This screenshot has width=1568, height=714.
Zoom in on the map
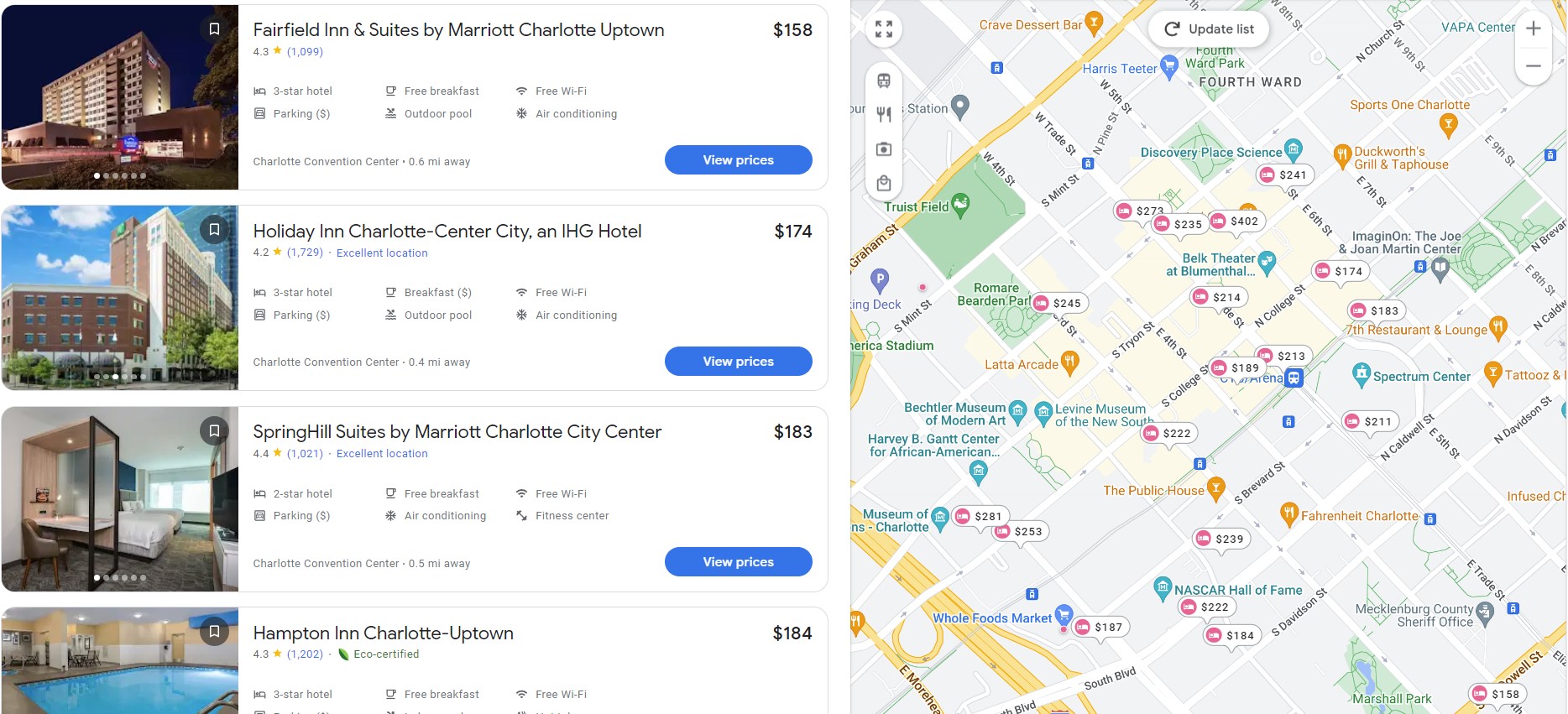tap(1533, 29)
